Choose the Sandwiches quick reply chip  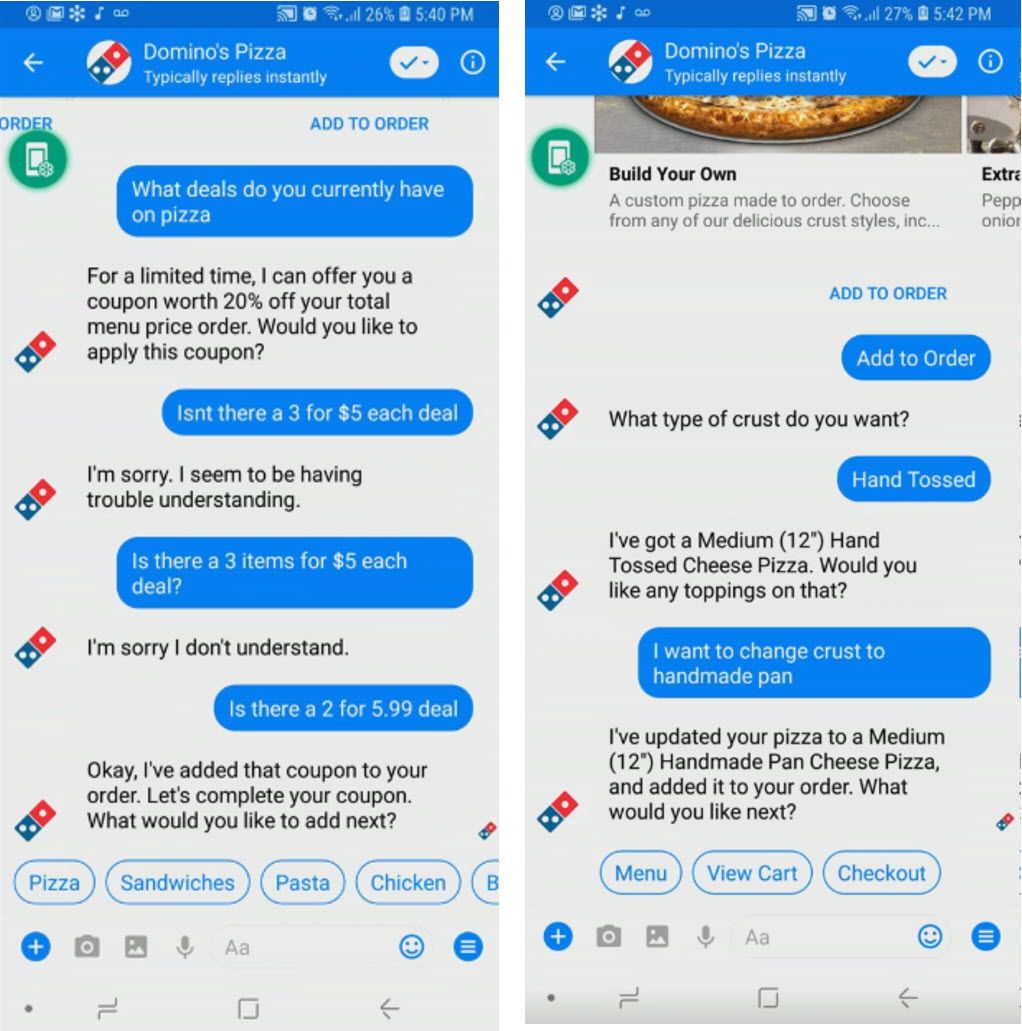point(177,883)
